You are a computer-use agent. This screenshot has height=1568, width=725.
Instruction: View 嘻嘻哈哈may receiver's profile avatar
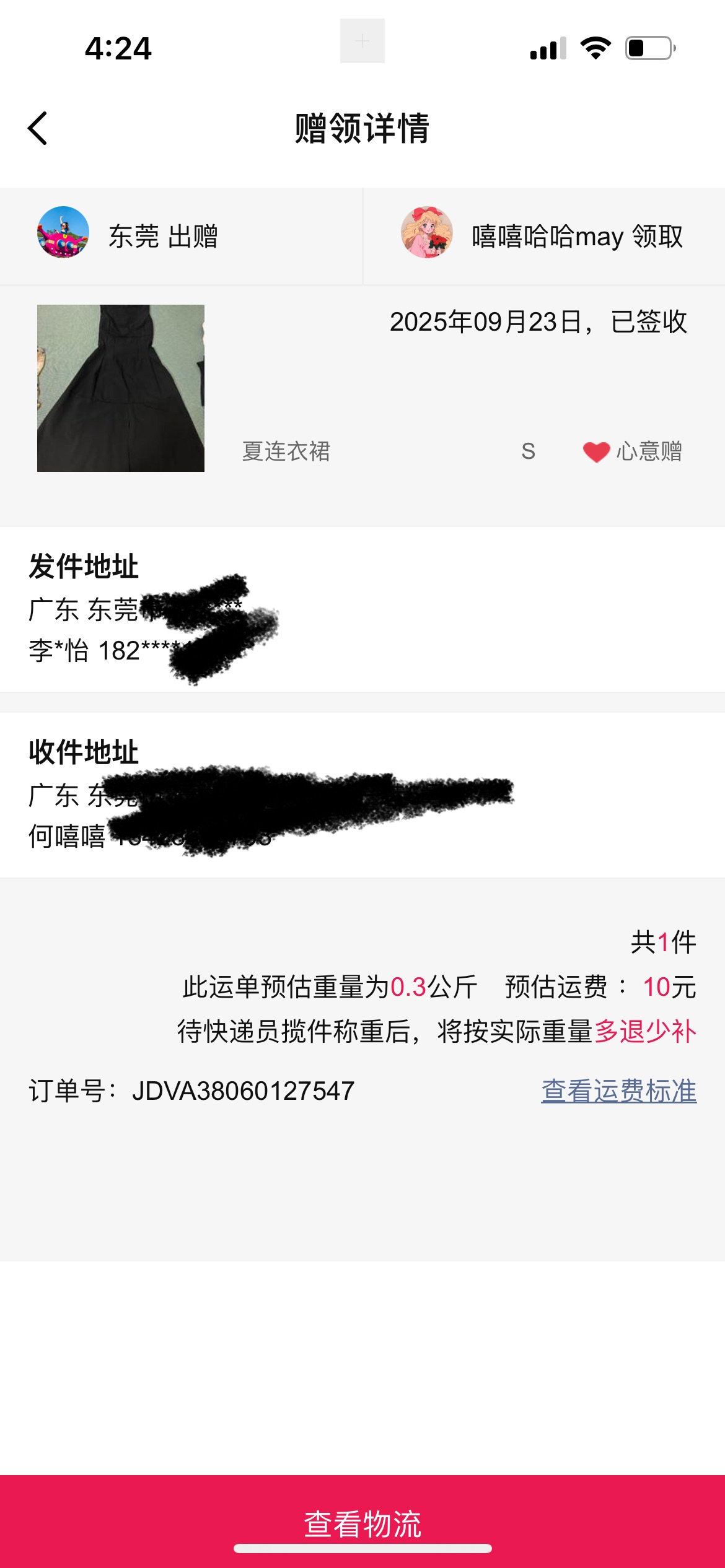pos(427,233)
